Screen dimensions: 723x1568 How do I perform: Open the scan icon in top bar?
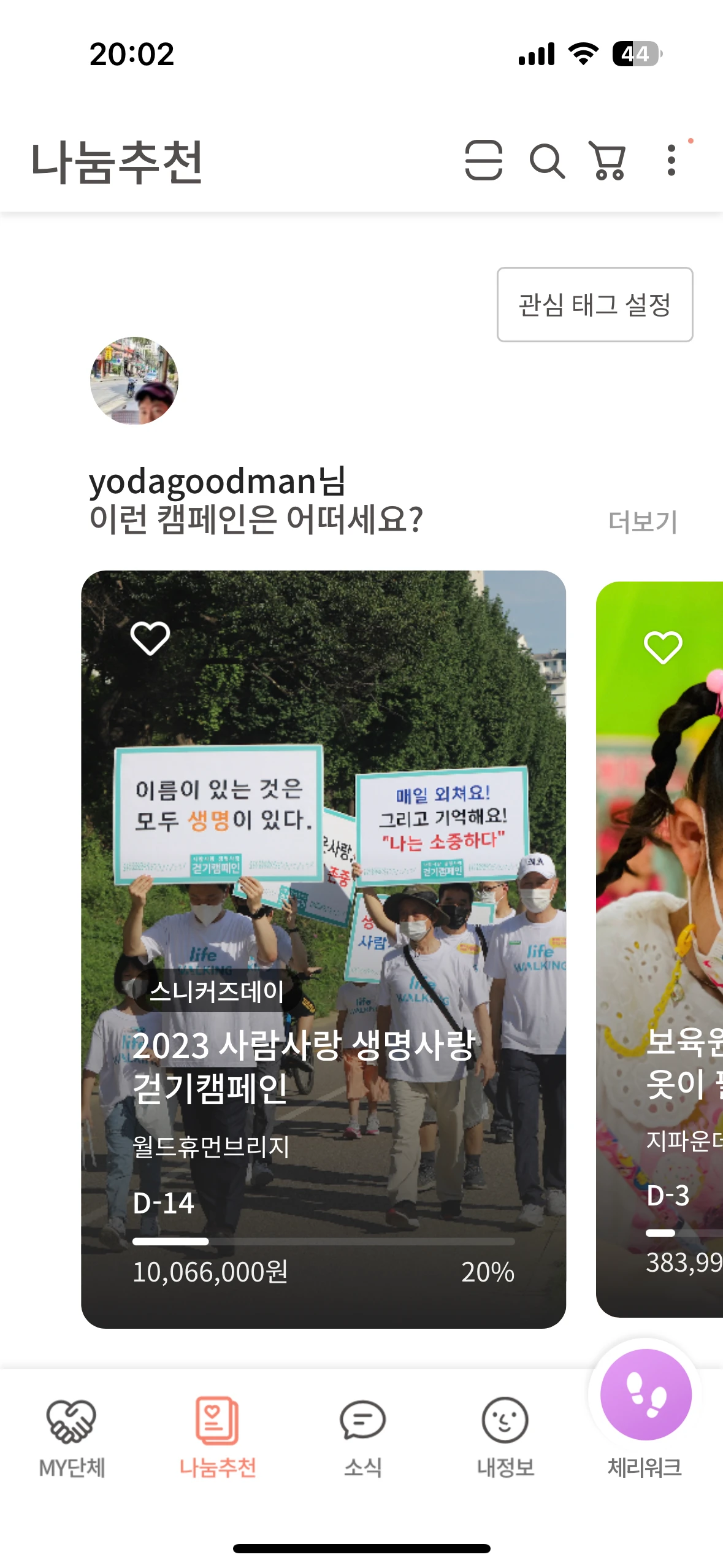click(483, 161)
